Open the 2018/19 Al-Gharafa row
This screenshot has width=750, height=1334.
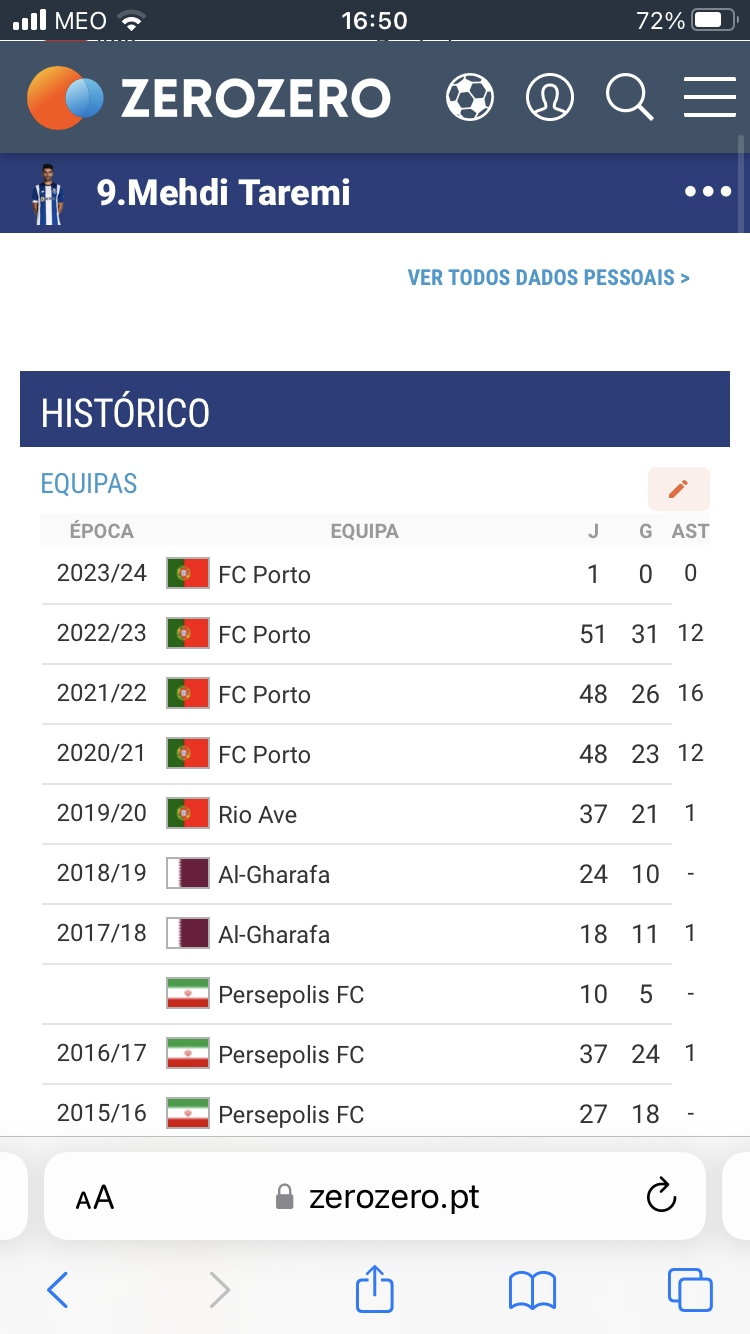tap(273, 875)
